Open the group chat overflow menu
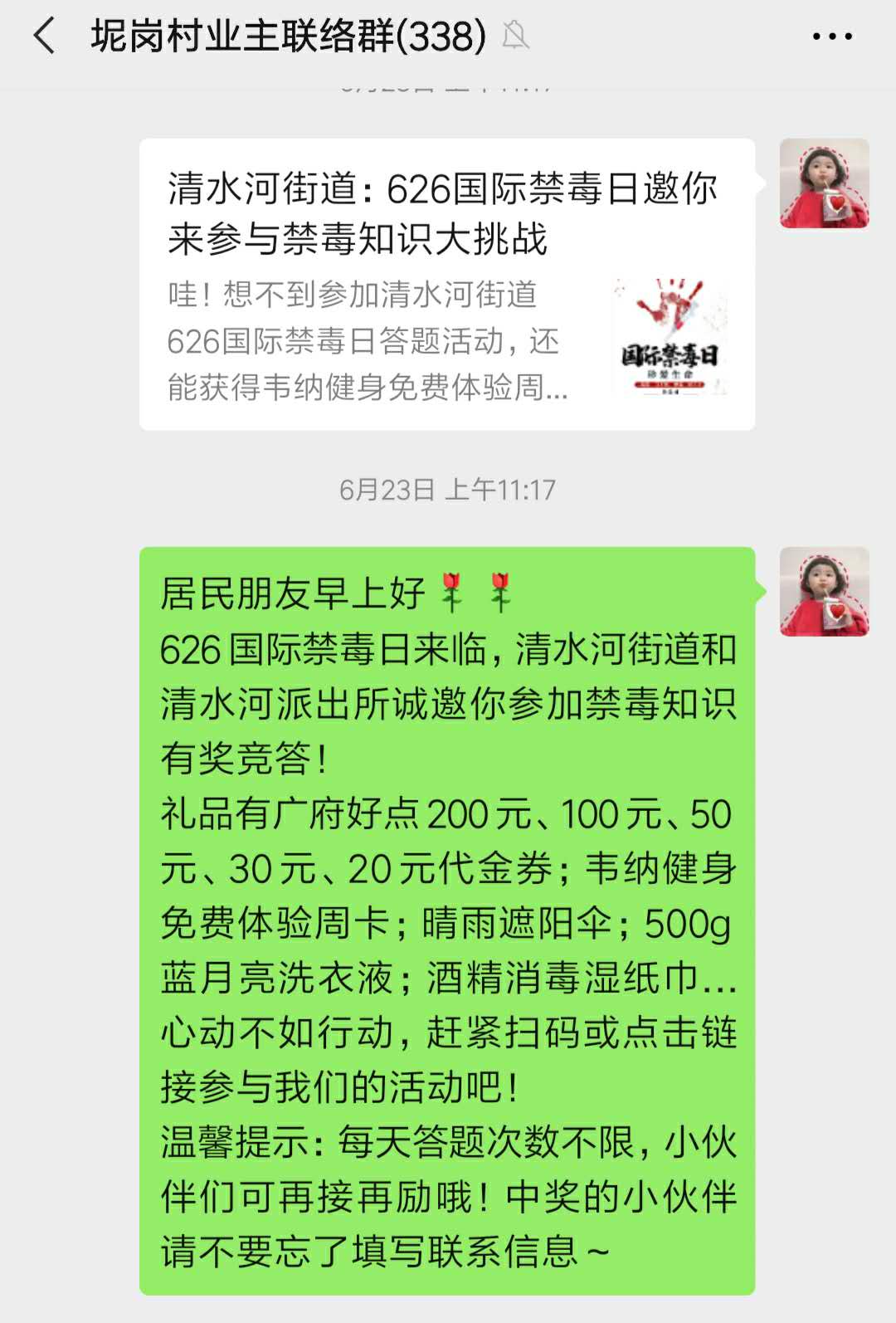Screen dimensions: 896x1323 point(831,37)
